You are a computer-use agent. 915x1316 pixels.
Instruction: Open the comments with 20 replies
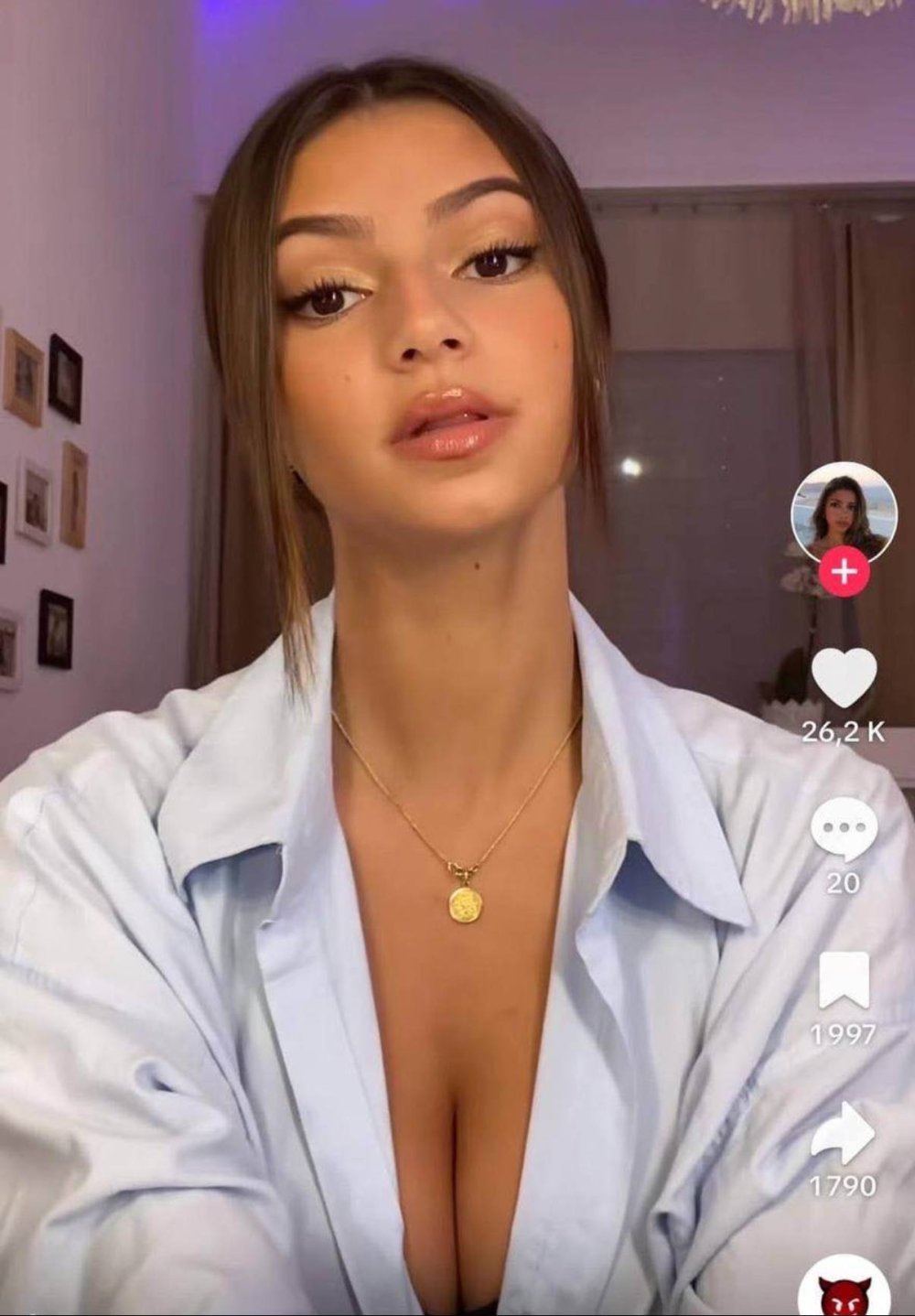point(844,829)
